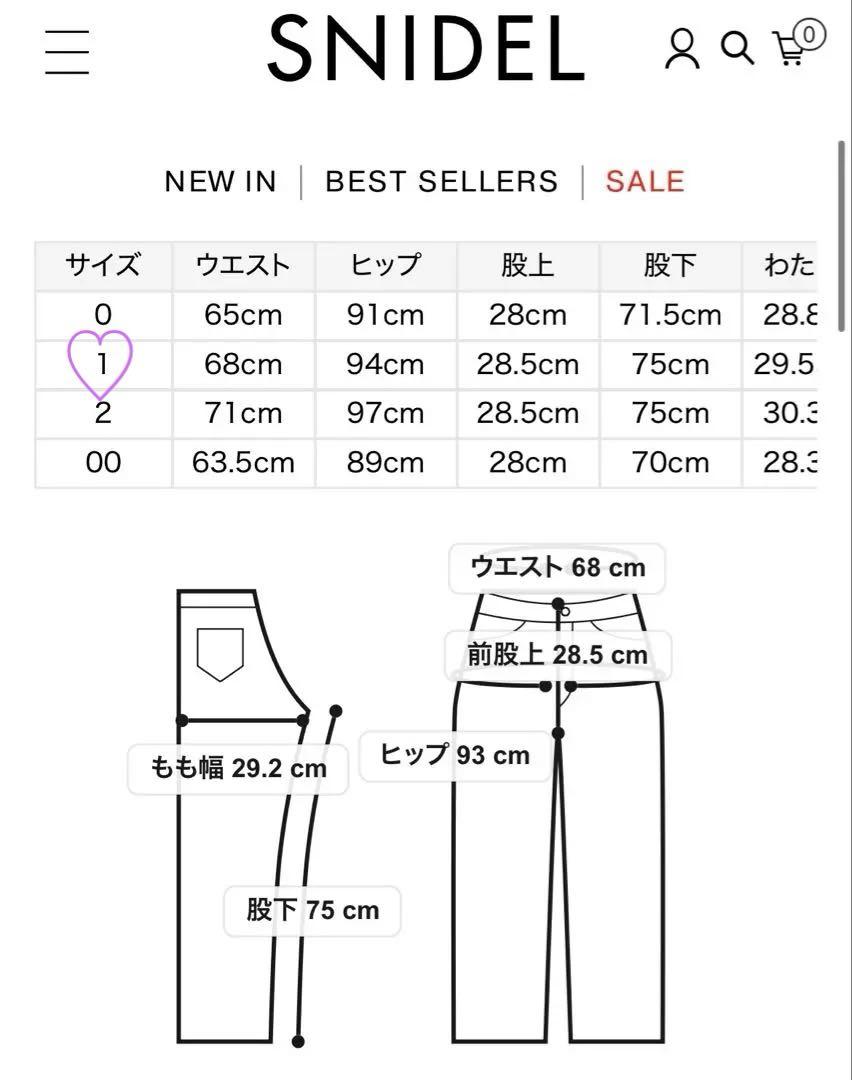
Task: Open the account profile icon
Action: coord(682,49)
